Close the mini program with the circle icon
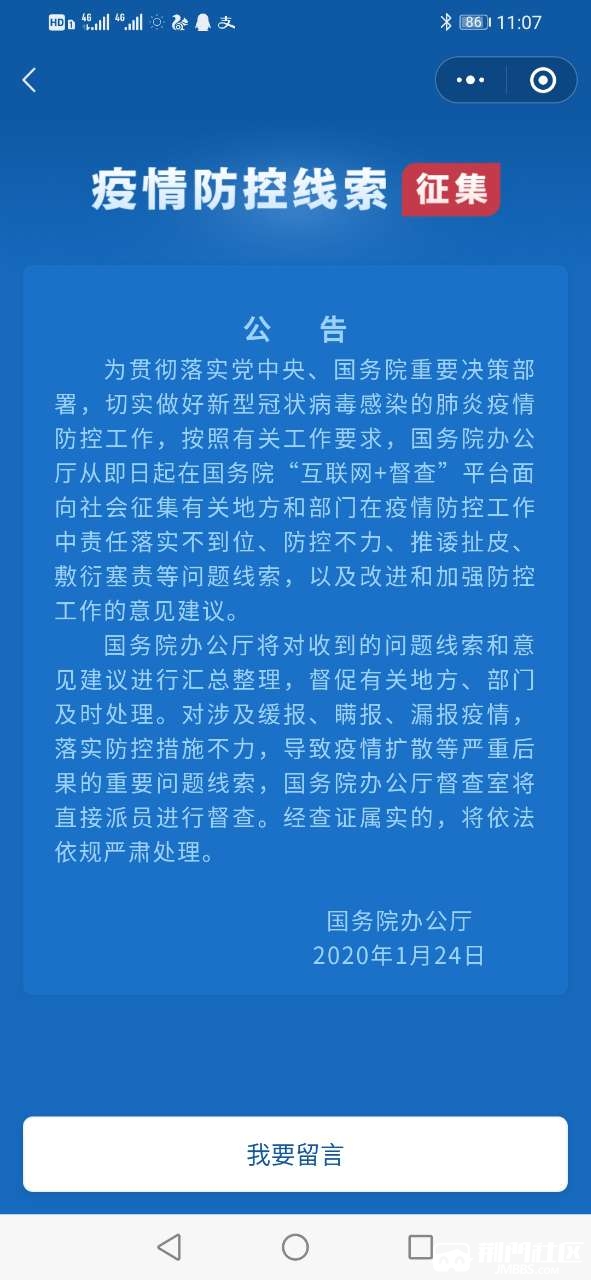591x1280 pixels. 542,80
